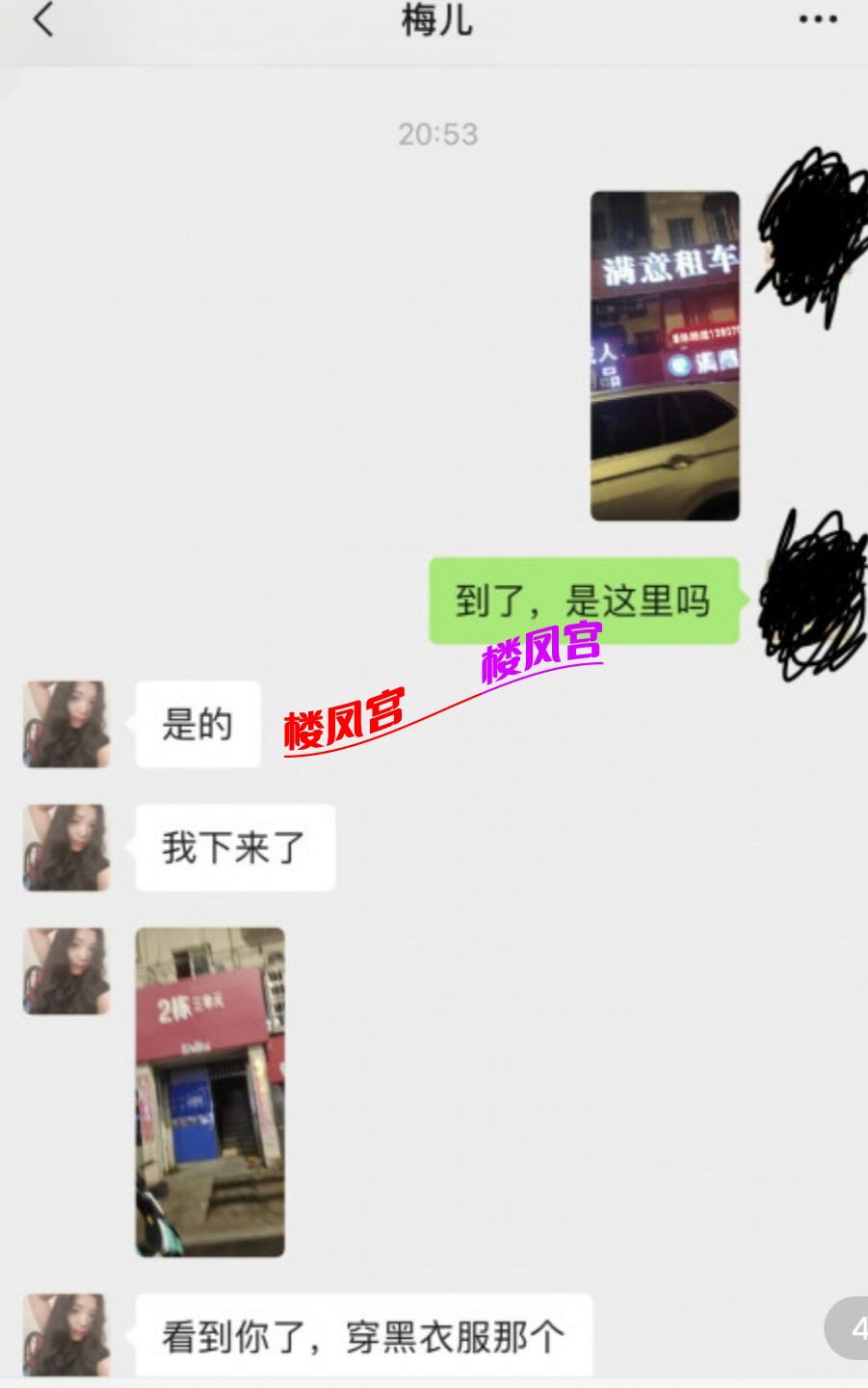The image size is (868, 1388).
Task: Open the received 2栋 building photo
Action: (x=210, y=1091)
